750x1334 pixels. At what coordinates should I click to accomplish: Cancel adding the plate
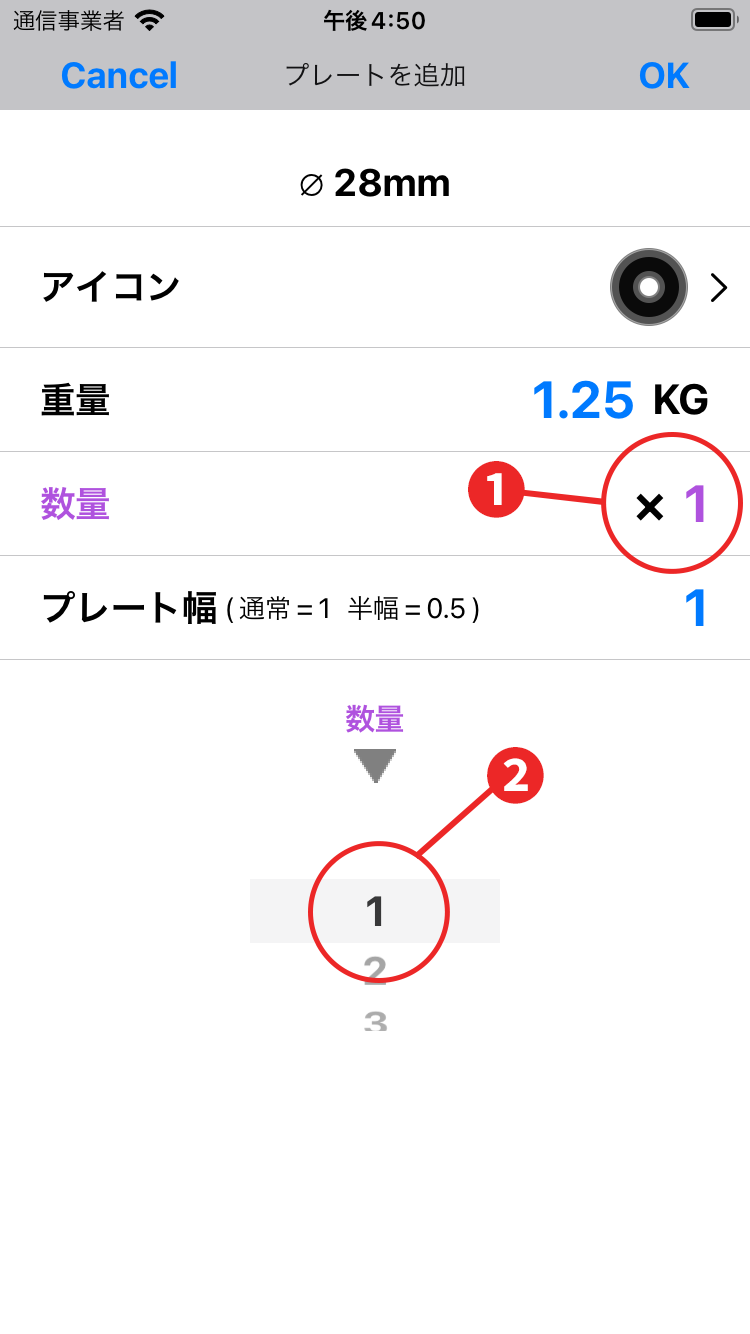click(119, 76)
